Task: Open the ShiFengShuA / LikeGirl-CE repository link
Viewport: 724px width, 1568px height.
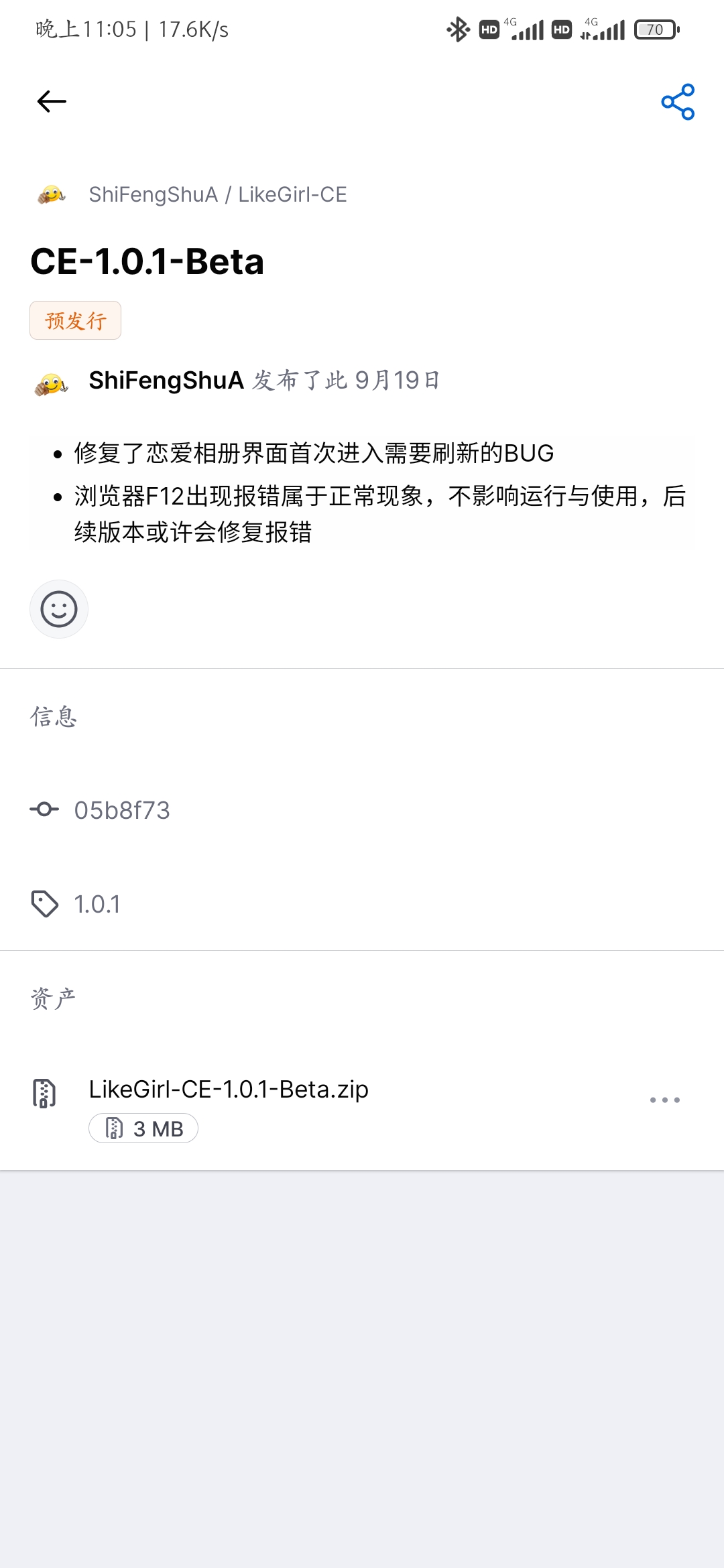Action: point(217,195)
